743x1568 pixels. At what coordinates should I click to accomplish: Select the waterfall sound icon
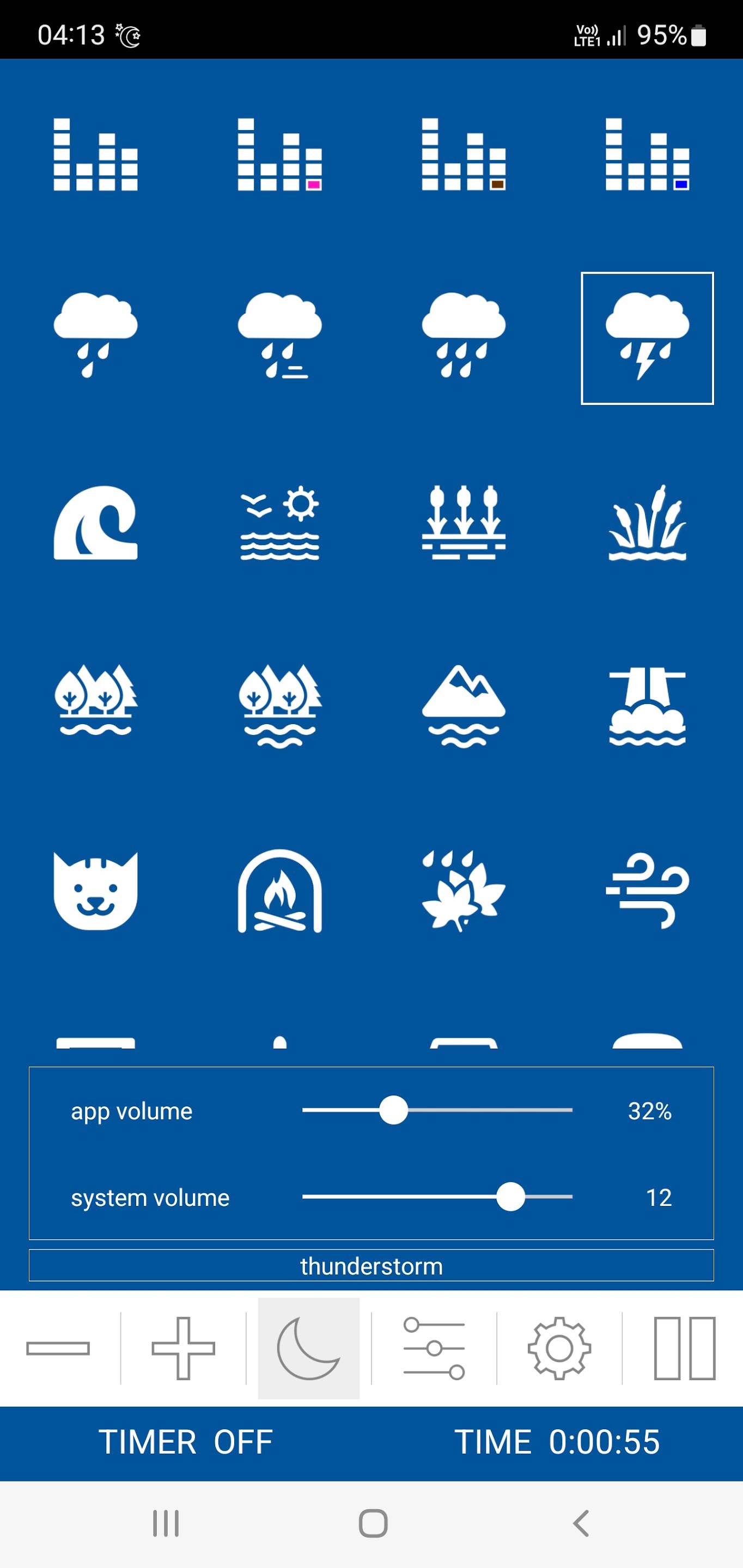[x=647, y=706]
